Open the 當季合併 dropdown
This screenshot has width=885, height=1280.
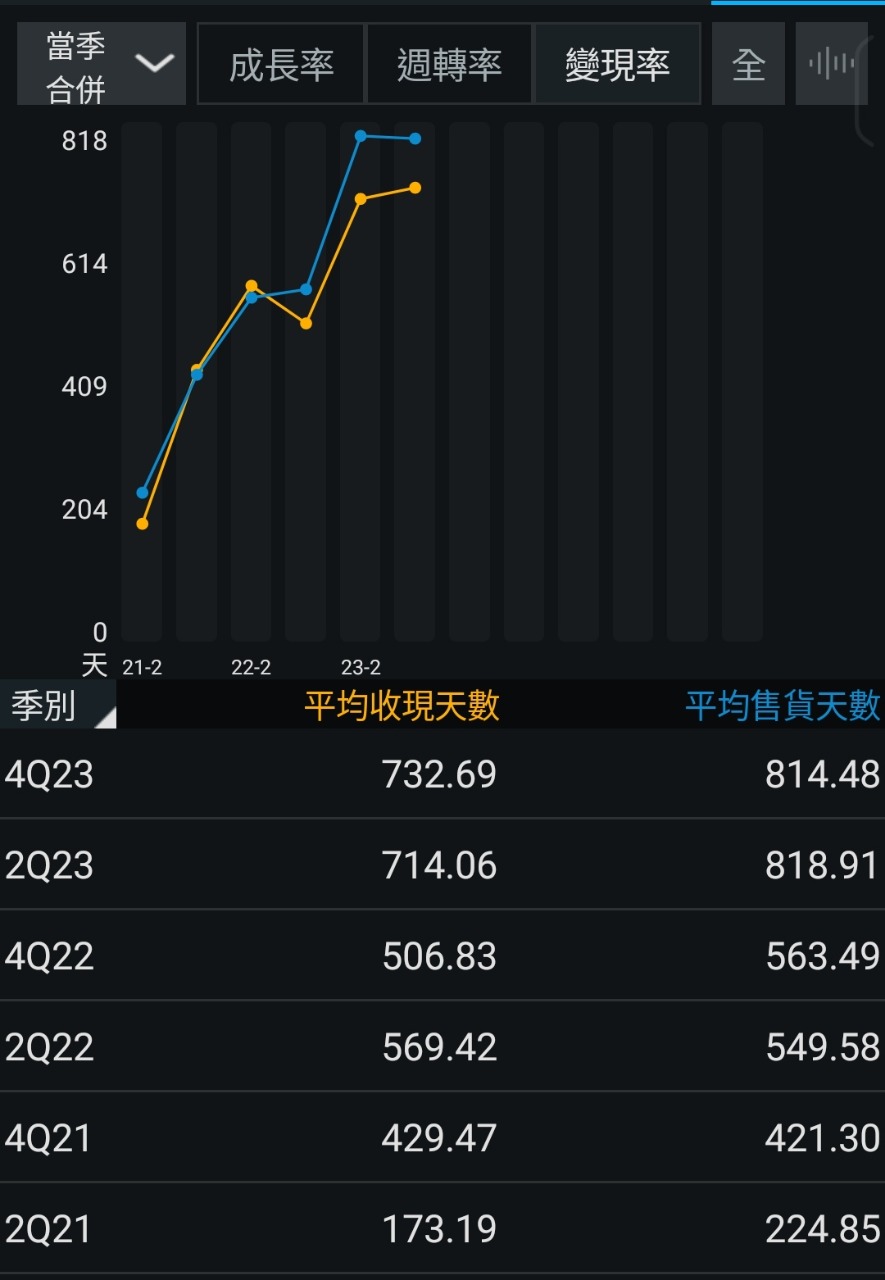coord(101,64)
